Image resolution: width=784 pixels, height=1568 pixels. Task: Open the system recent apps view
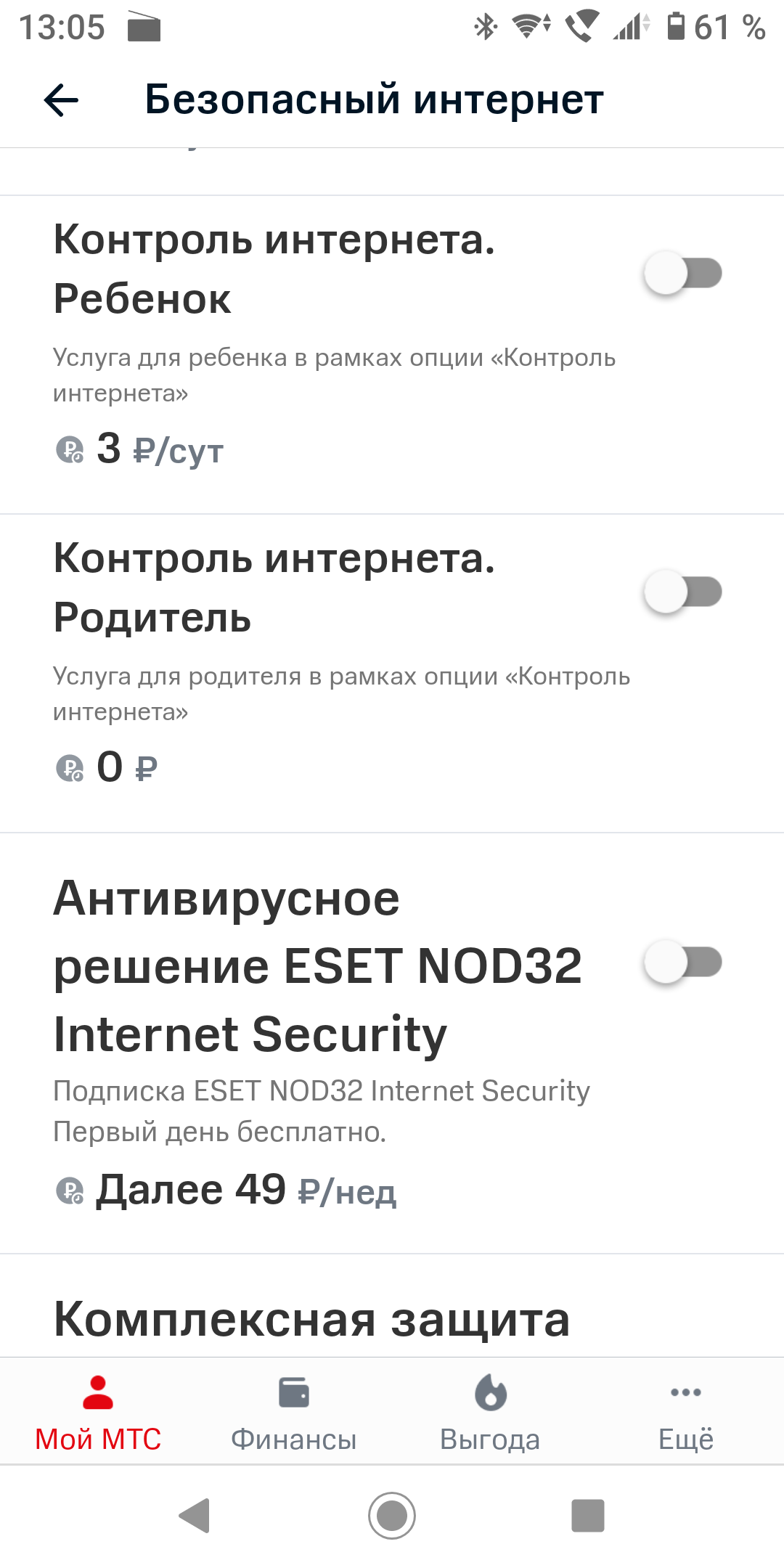[588, 1515]
